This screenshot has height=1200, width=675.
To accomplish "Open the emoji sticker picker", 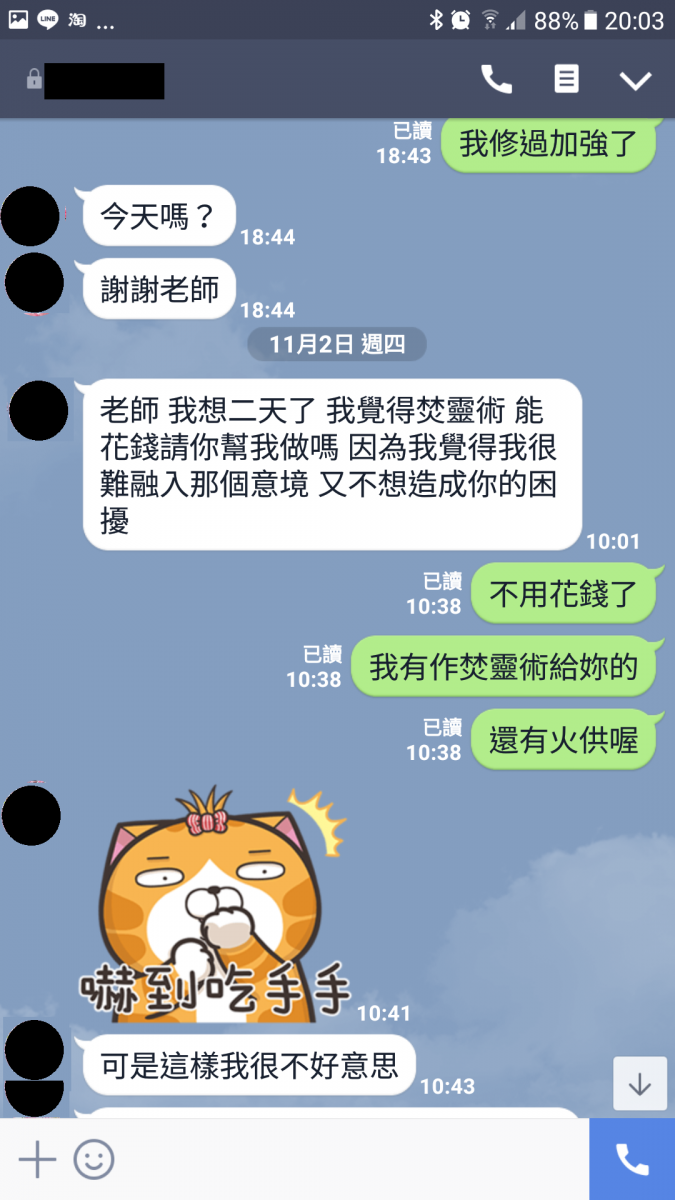I will (94, 1160).
